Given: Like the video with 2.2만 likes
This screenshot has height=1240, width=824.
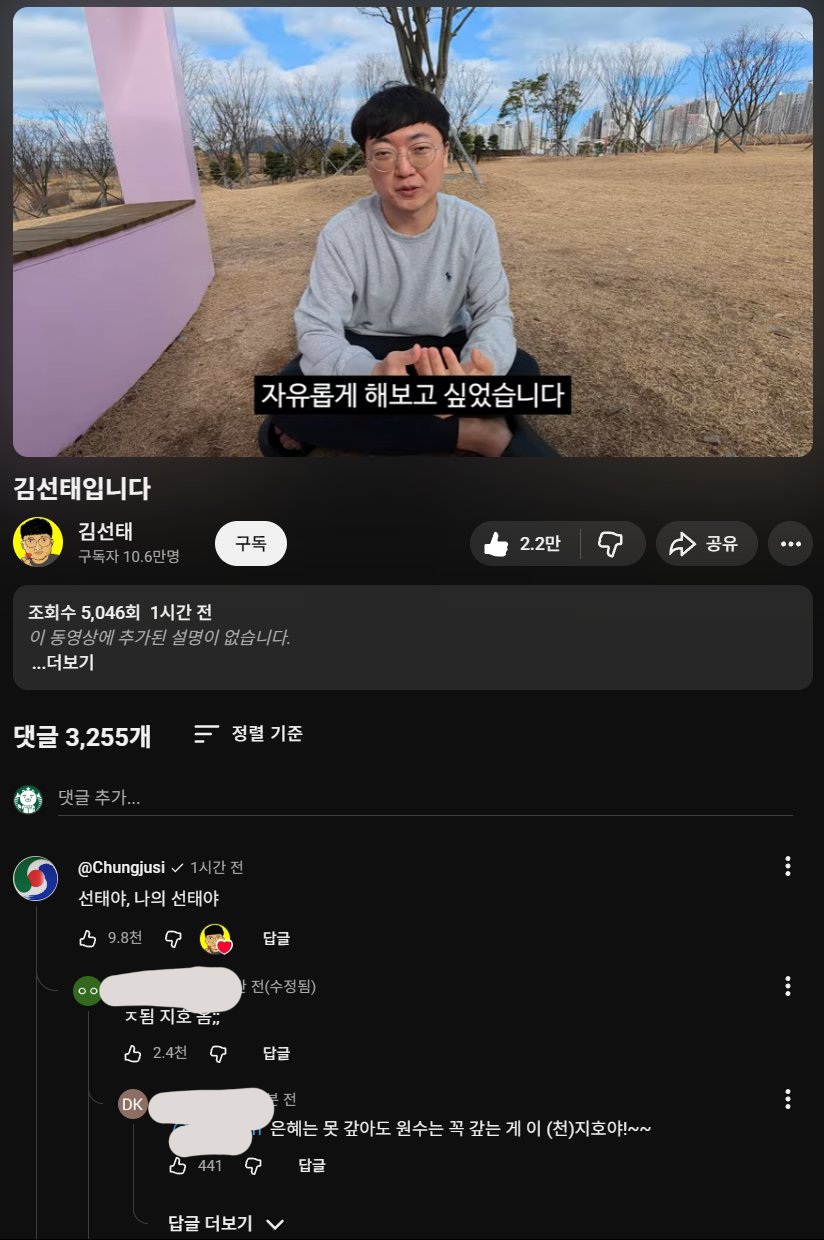Looking at the screenshot, I should coord(523,544).
